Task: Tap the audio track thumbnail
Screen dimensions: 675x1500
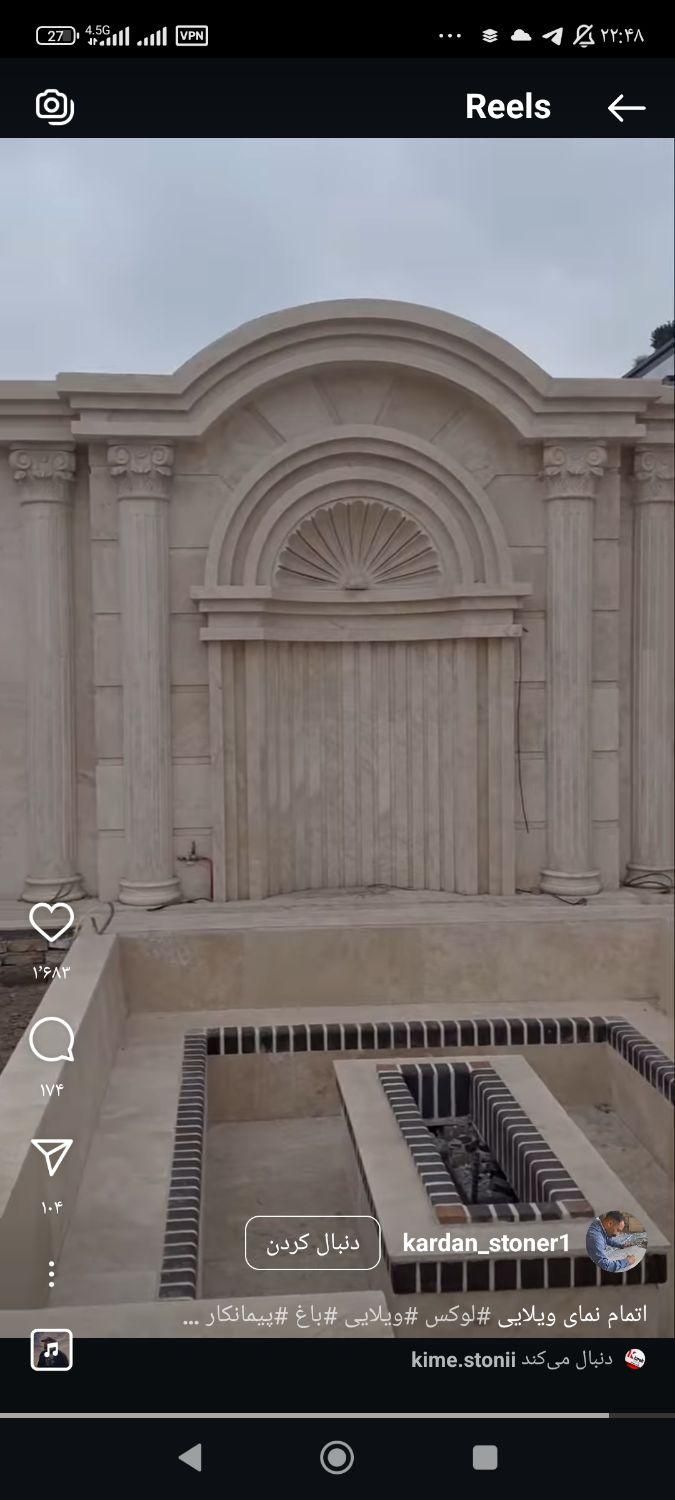Action: [x=52, y=1350]
